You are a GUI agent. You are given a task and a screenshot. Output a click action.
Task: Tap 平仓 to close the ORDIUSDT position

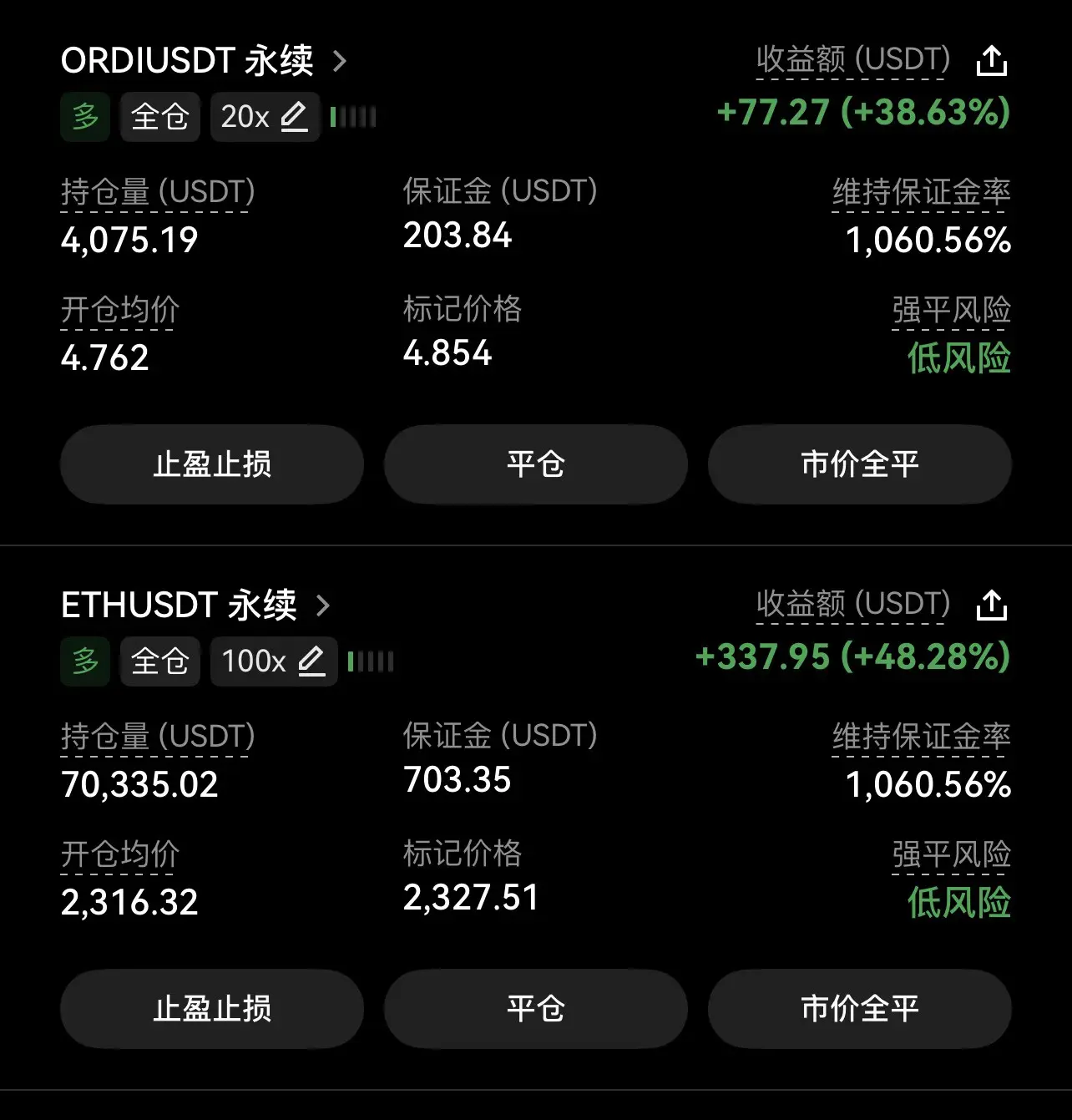click(x=536, y=464)
